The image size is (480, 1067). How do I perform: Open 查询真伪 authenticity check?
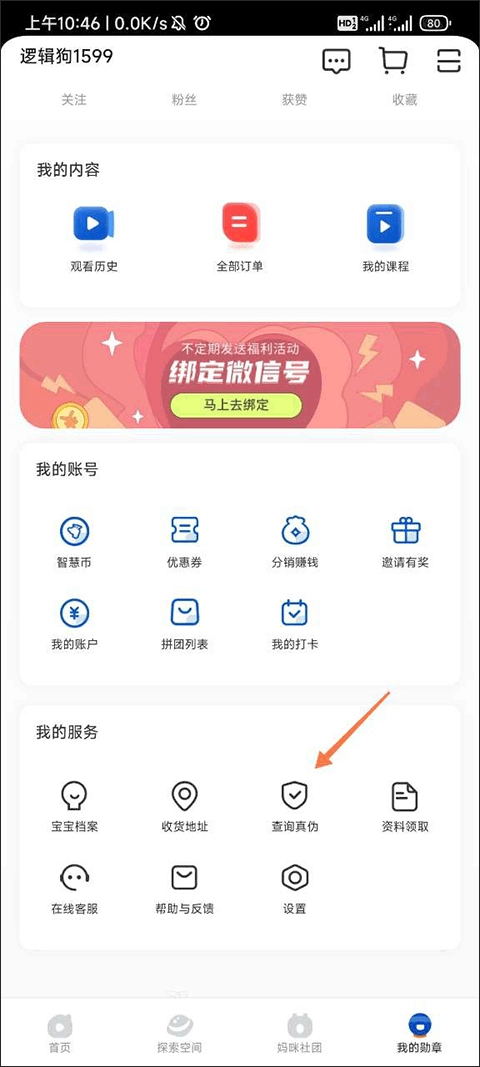pyautogui.click(x=295, y=807)
